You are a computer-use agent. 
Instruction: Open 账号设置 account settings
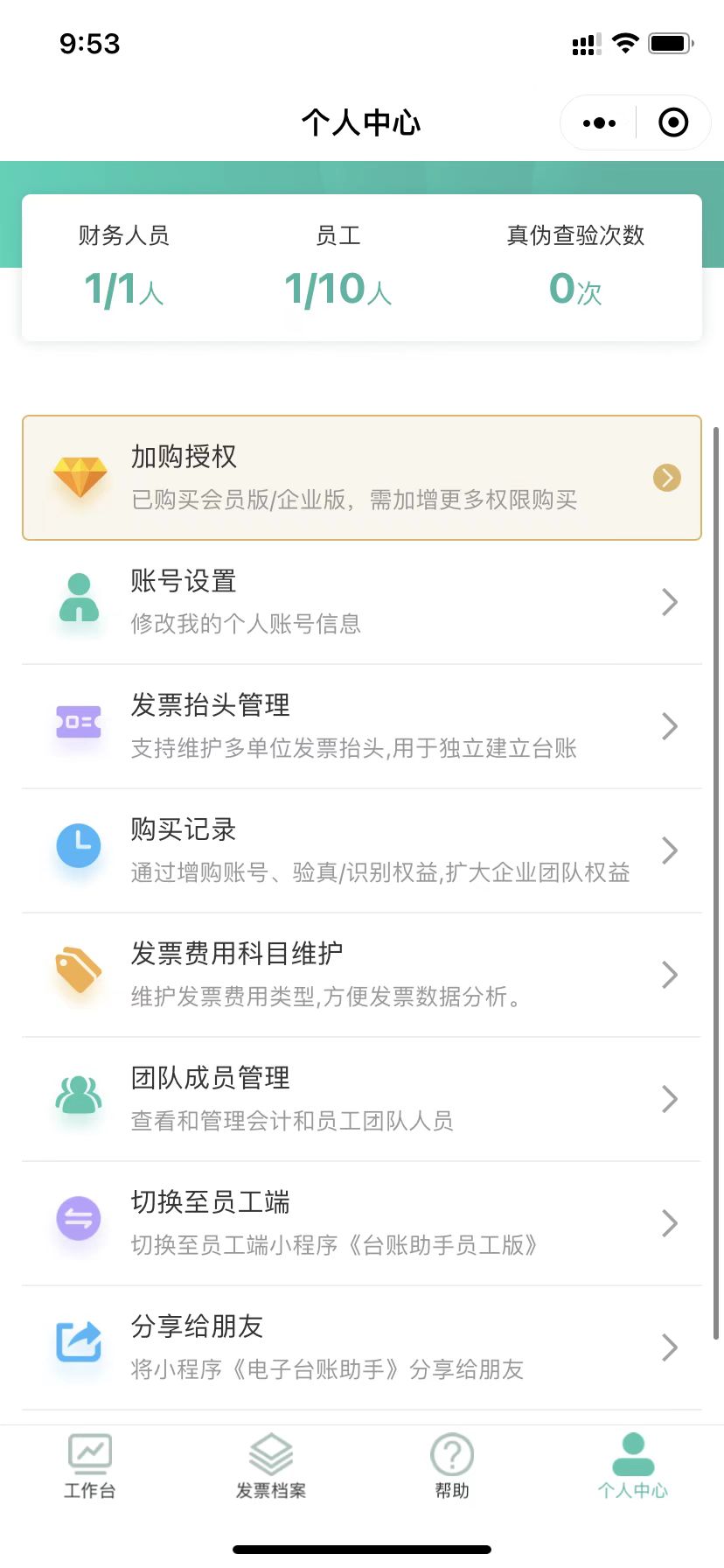[362, 602]
